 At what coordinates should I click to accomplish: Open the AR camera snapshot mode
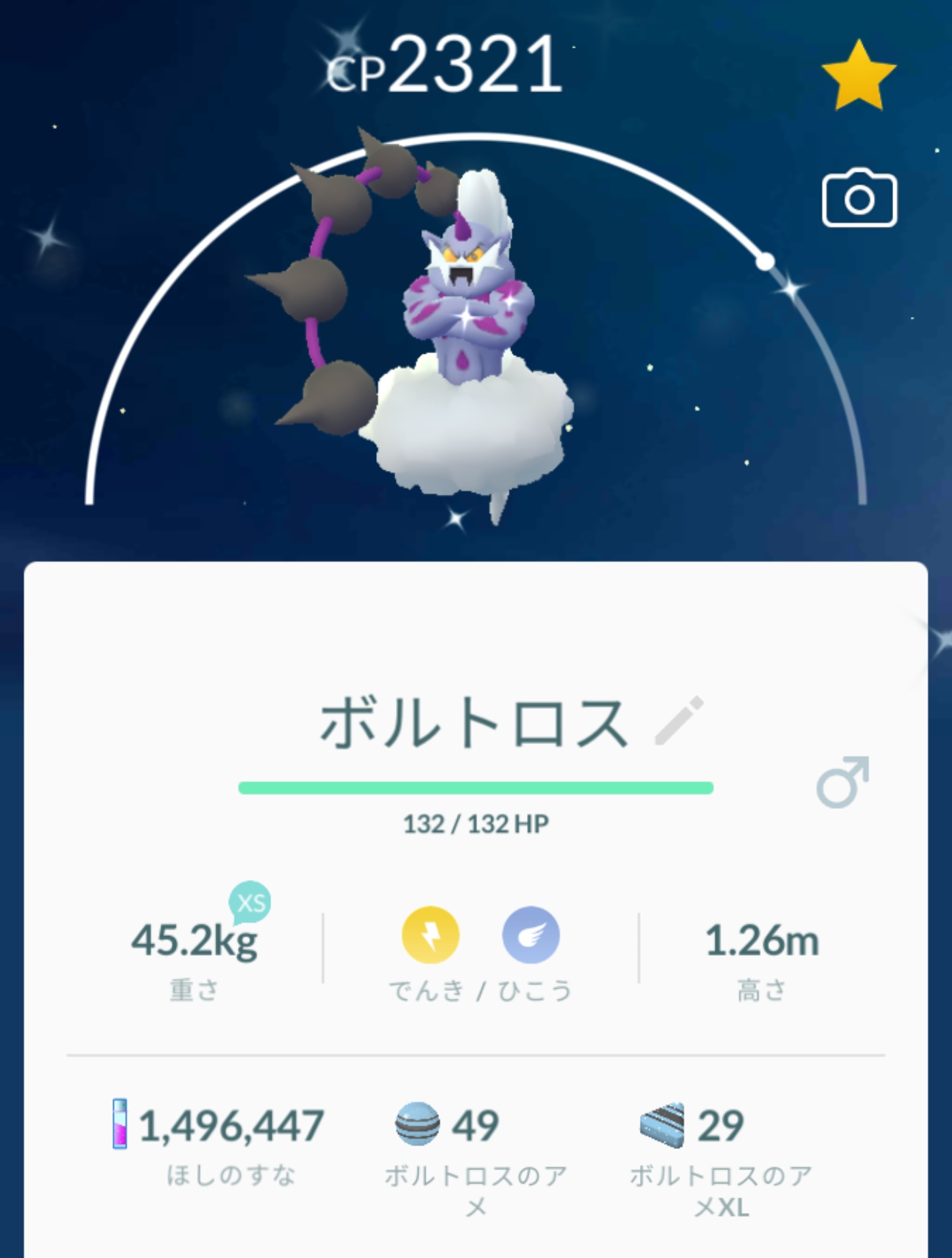[x=859, y=198]
